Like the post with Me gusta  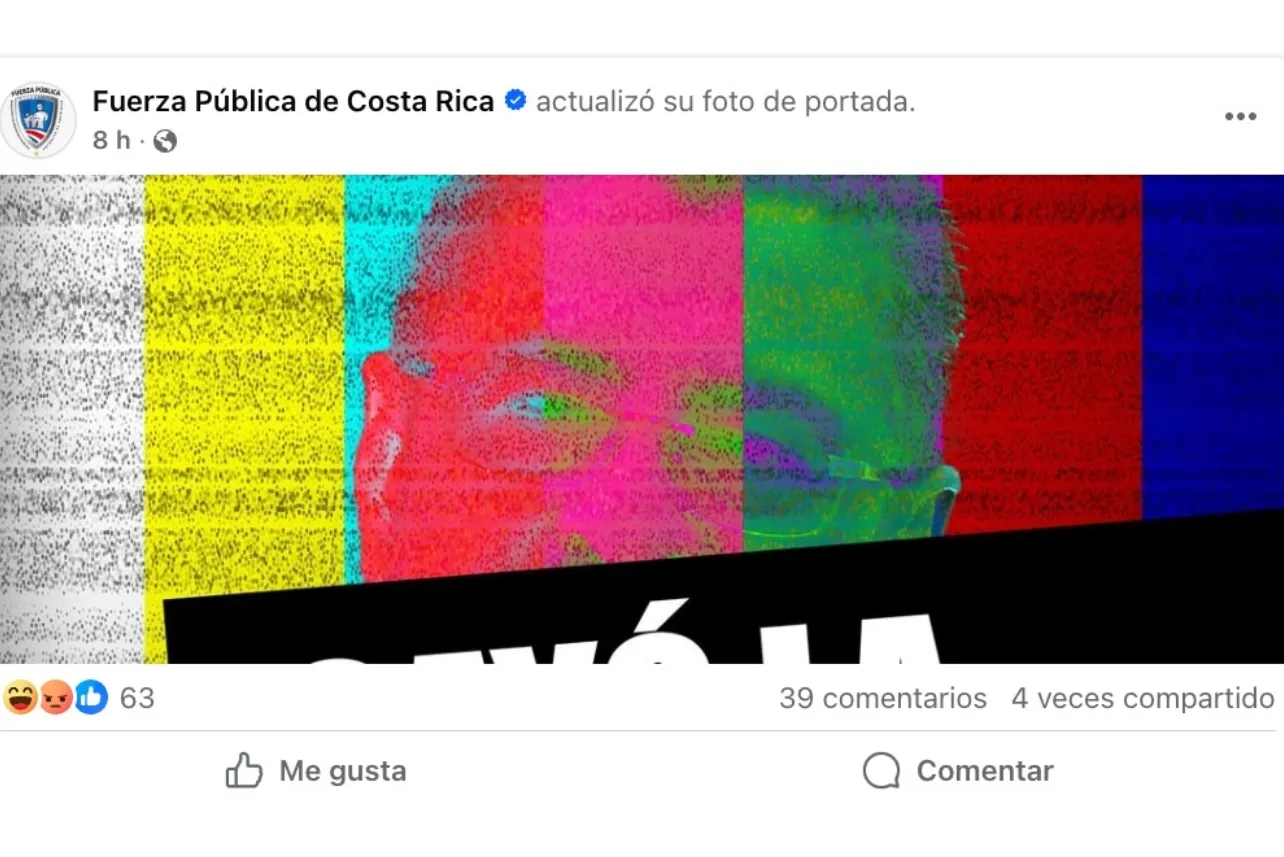click(x=316, y=771)
